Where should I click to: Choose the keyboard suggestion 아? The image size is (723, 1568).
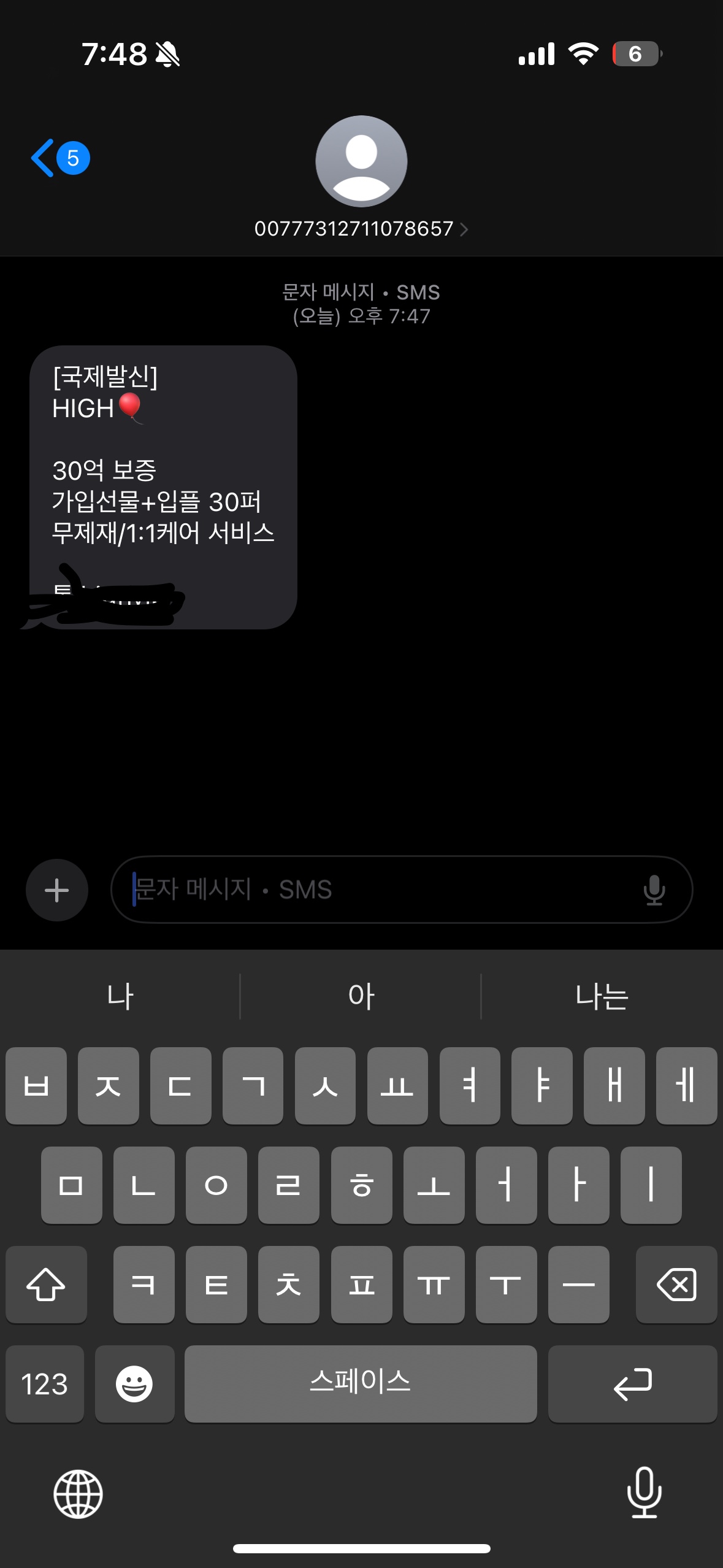point(361,996)
